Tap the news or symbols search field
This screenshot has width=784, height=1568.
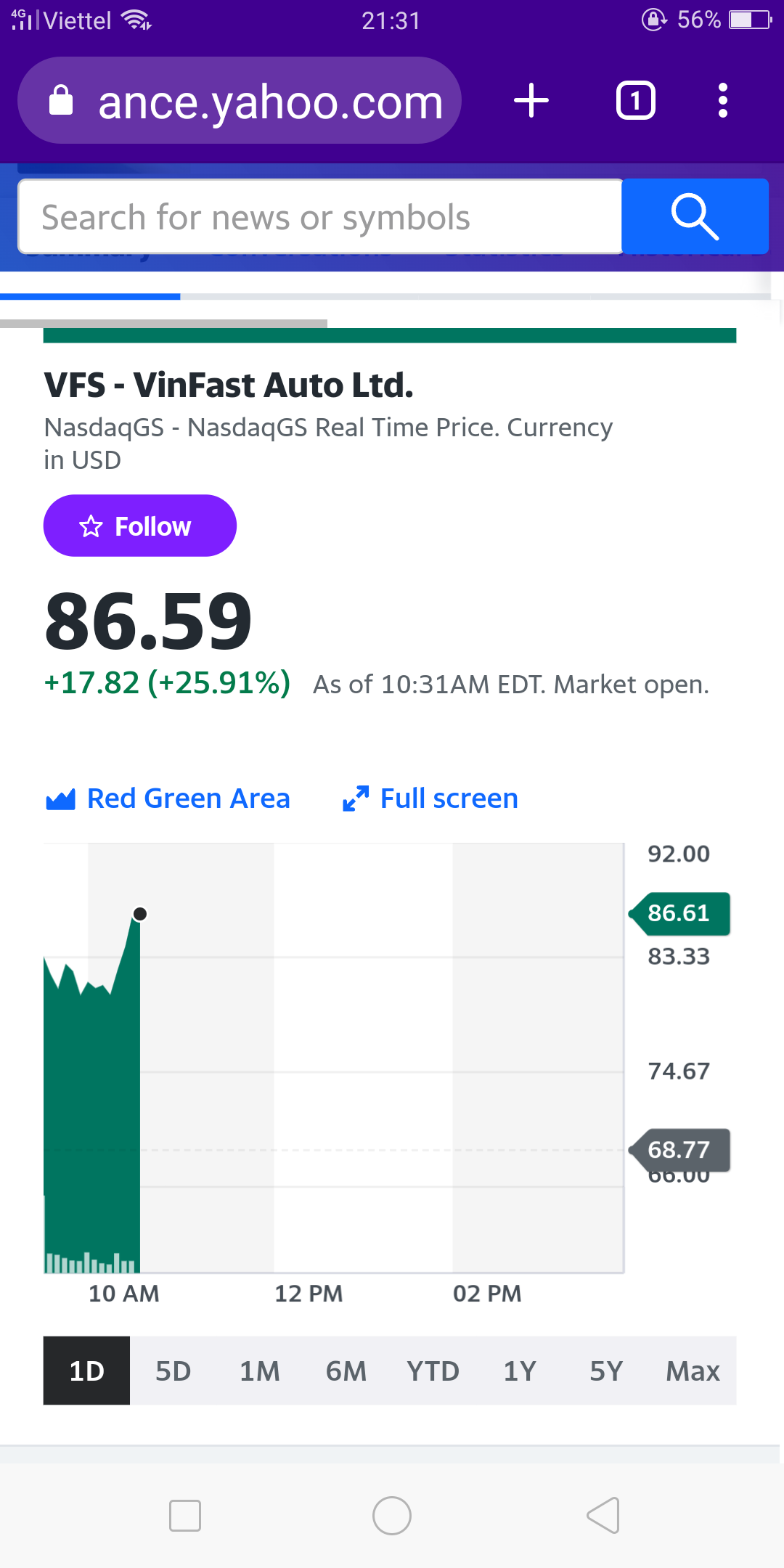319,217
